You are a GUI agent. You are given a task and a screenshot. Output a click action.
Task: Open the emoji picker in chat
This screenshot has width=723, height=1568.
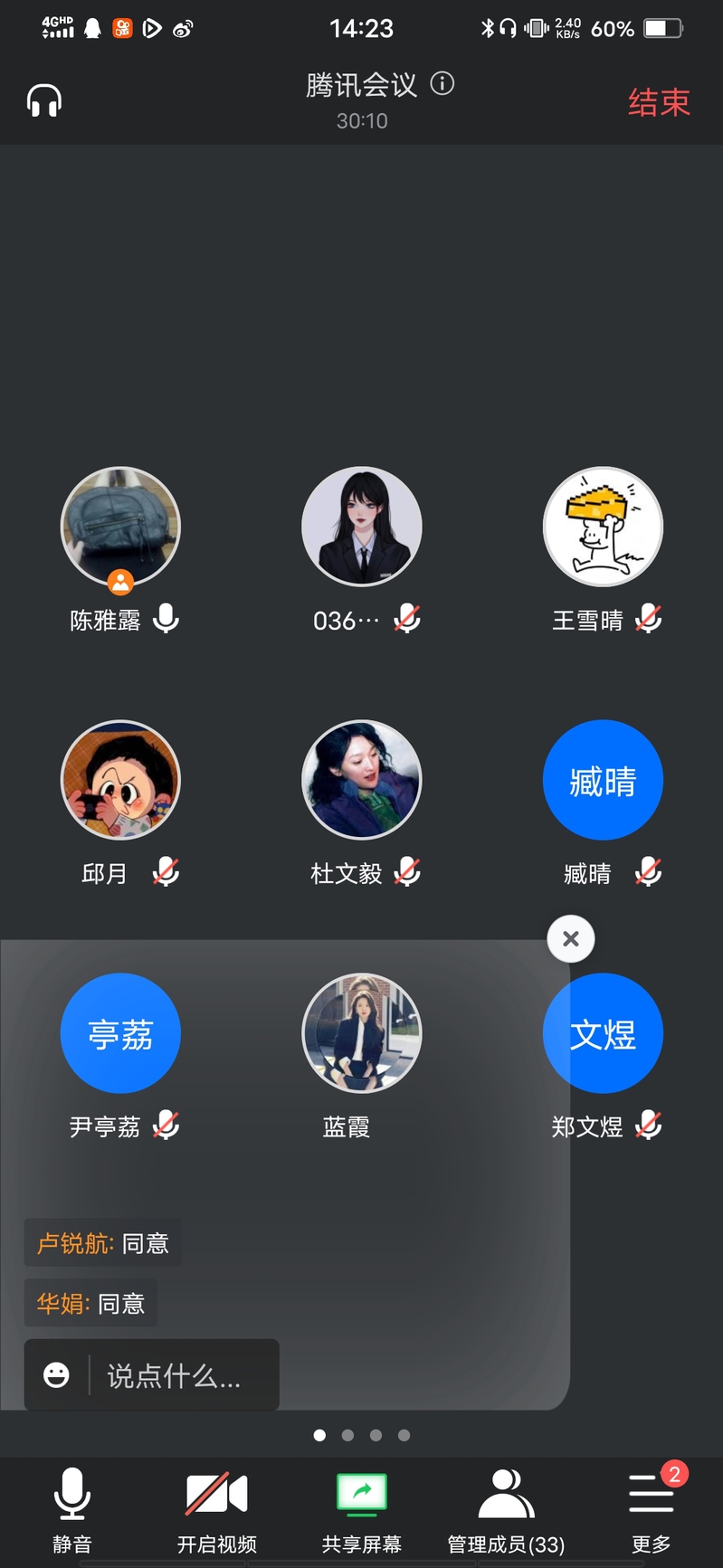[56, 1375]
